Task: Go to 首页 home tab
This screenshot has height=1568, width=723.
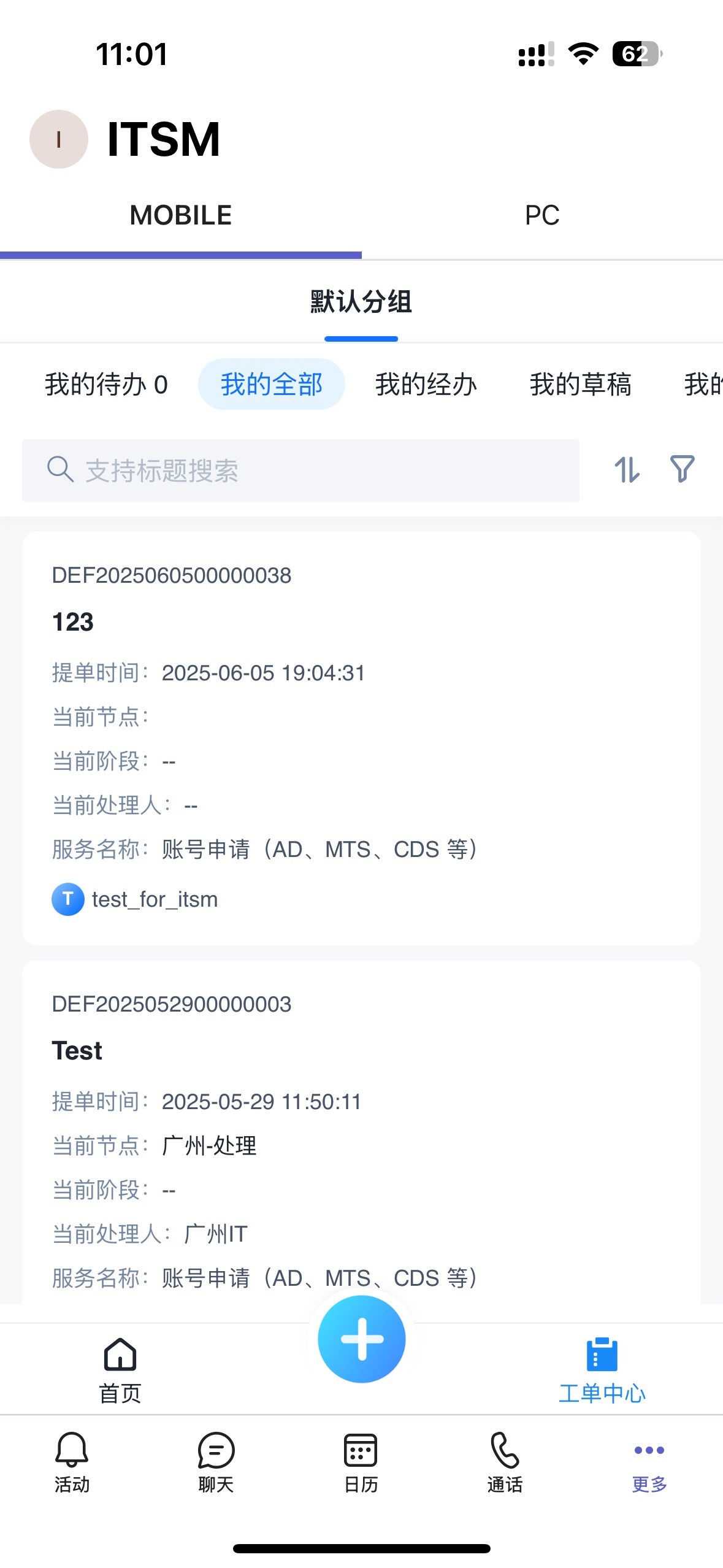Action: pos(120,1369)
